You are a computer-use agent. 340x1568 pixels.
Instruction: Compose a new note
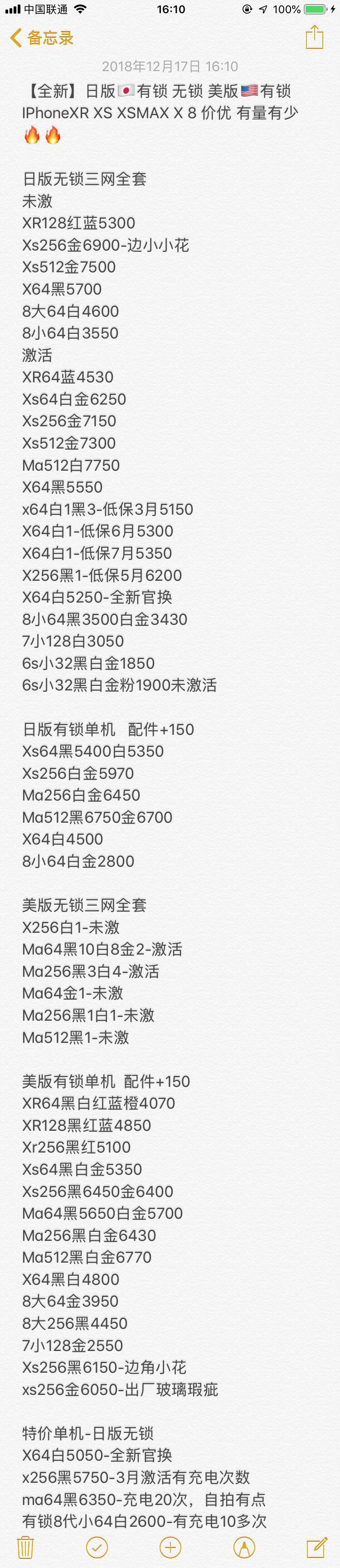pos(317,1546)
